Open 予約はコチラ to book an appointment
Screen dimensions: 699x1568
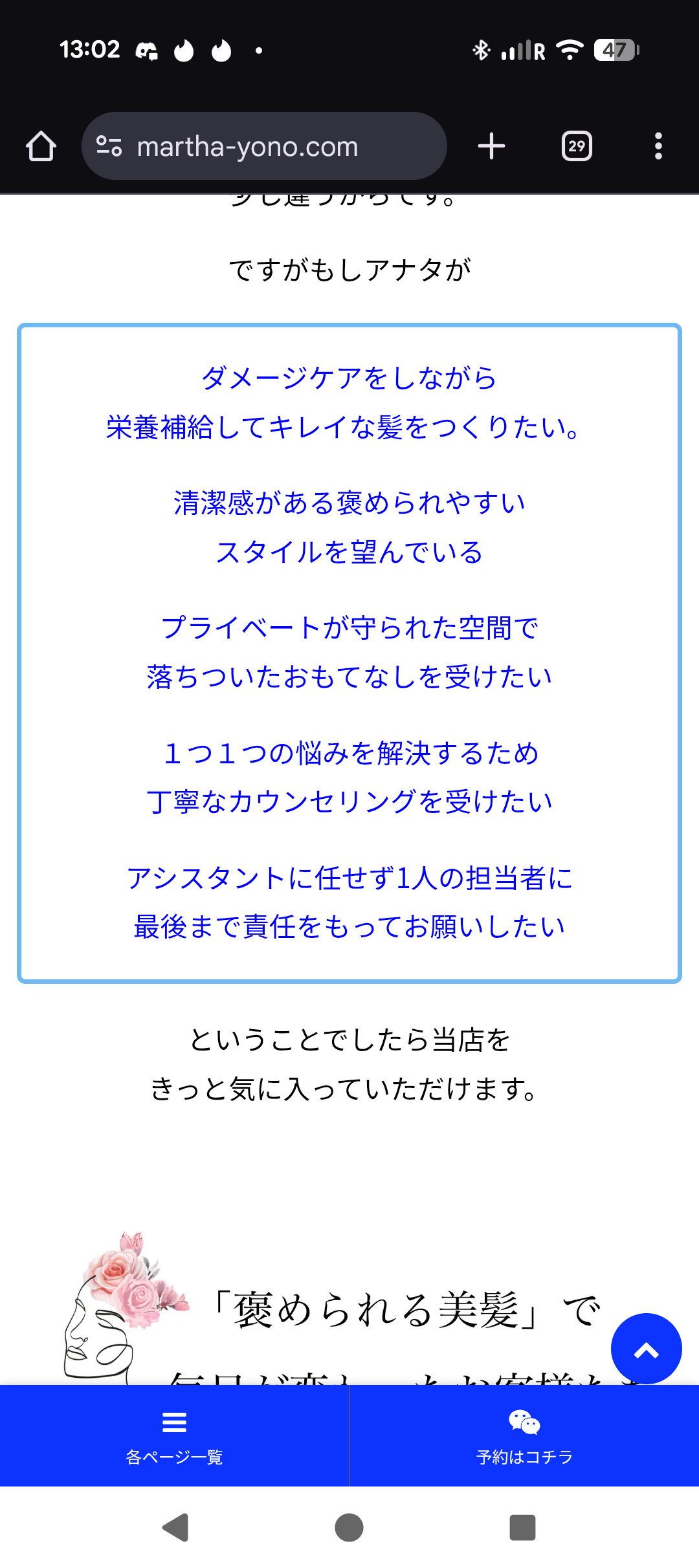coord(524,1436)
